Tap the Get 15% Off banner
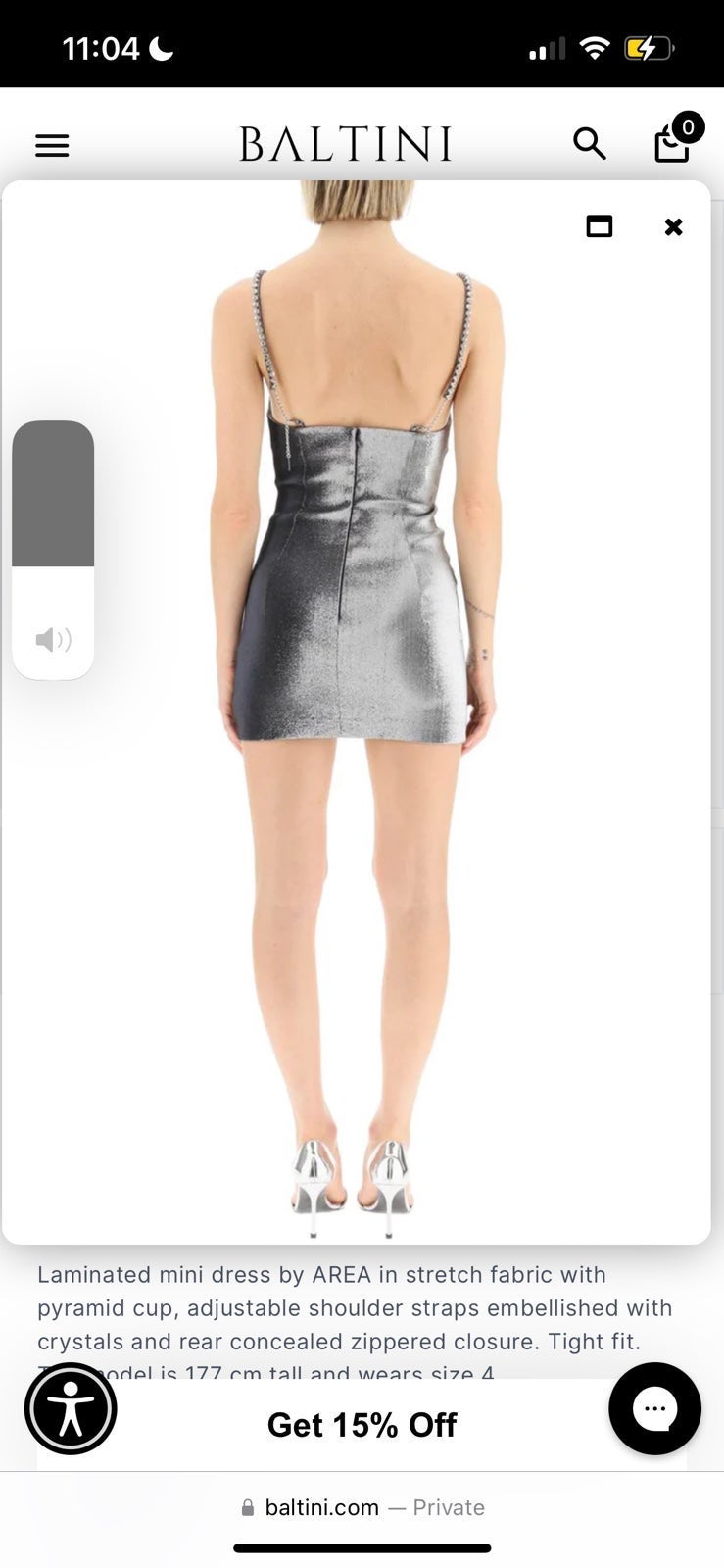The height and width of the screenshot is (1568, 724). tap(362, 1424)
